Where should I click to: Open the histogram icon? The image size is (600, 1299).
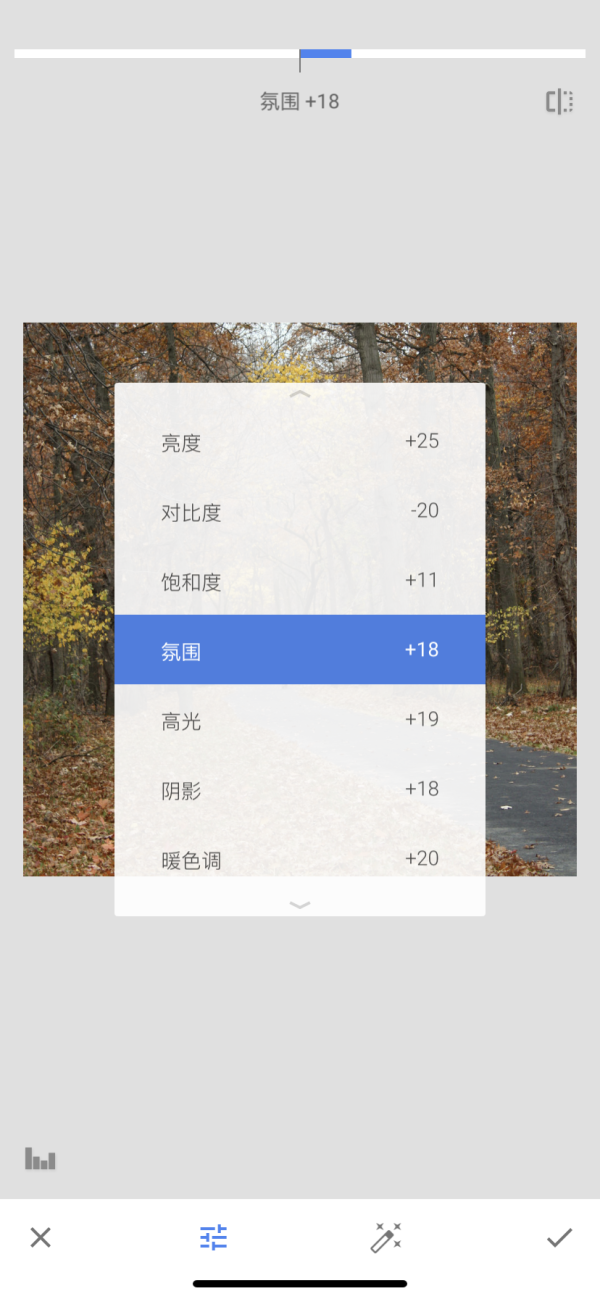40,1159
